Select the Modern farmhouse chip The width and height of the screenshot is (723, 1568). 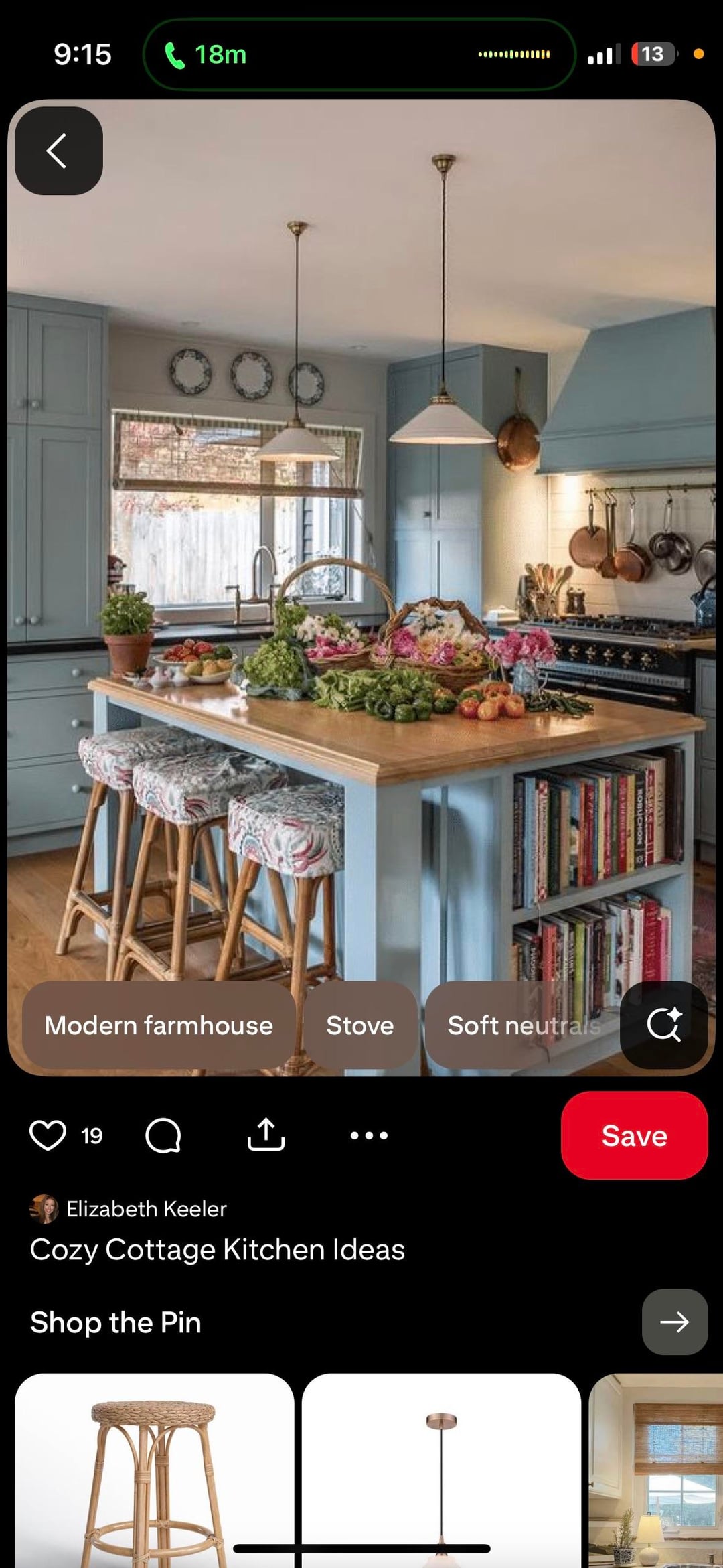(x=159, y=1025)
